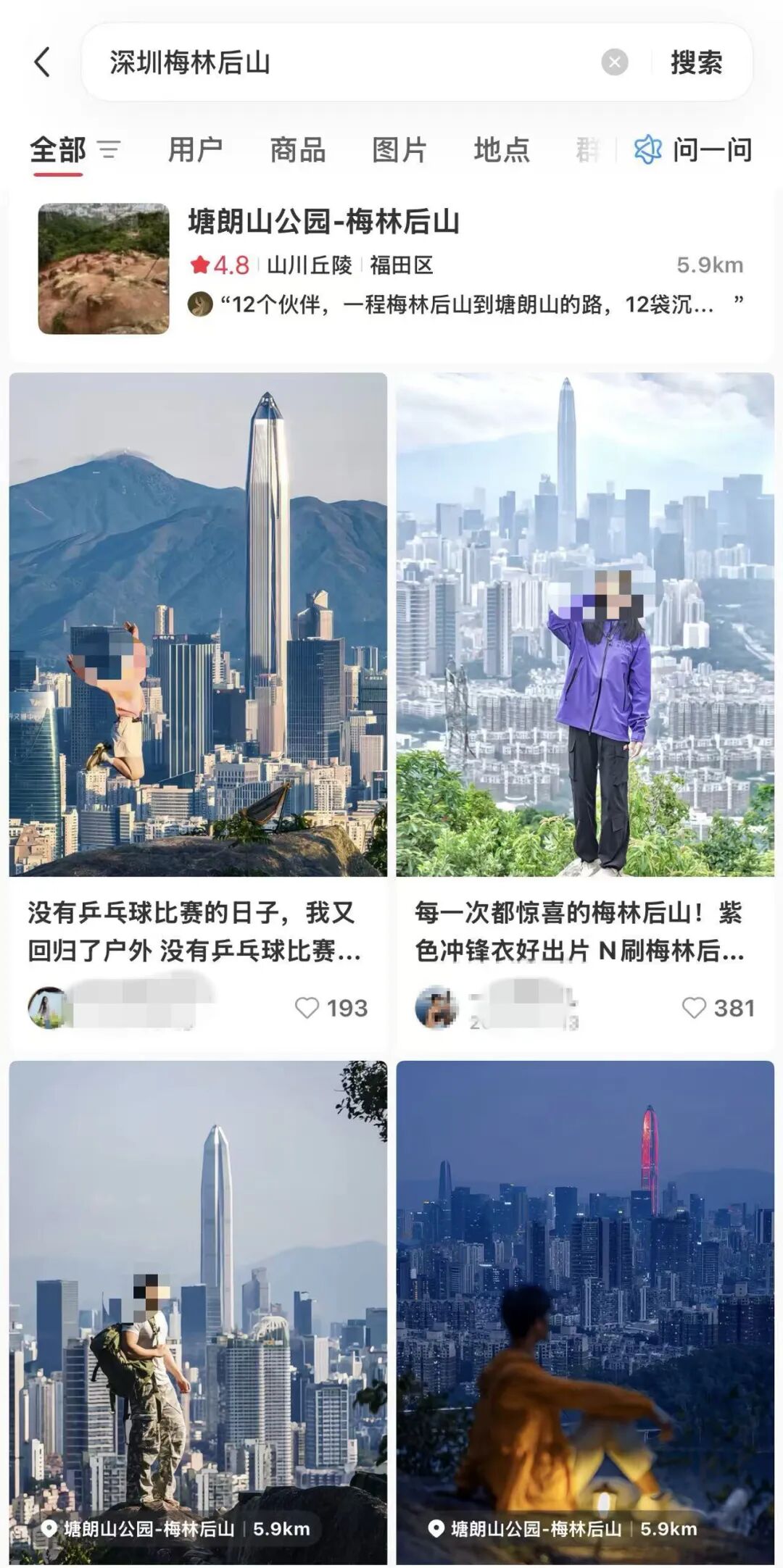Image resolution: width=783 pixels, height=1568 pixels.
Task: Go back using the top-left arrow
Action: click(x=43, y=62)
